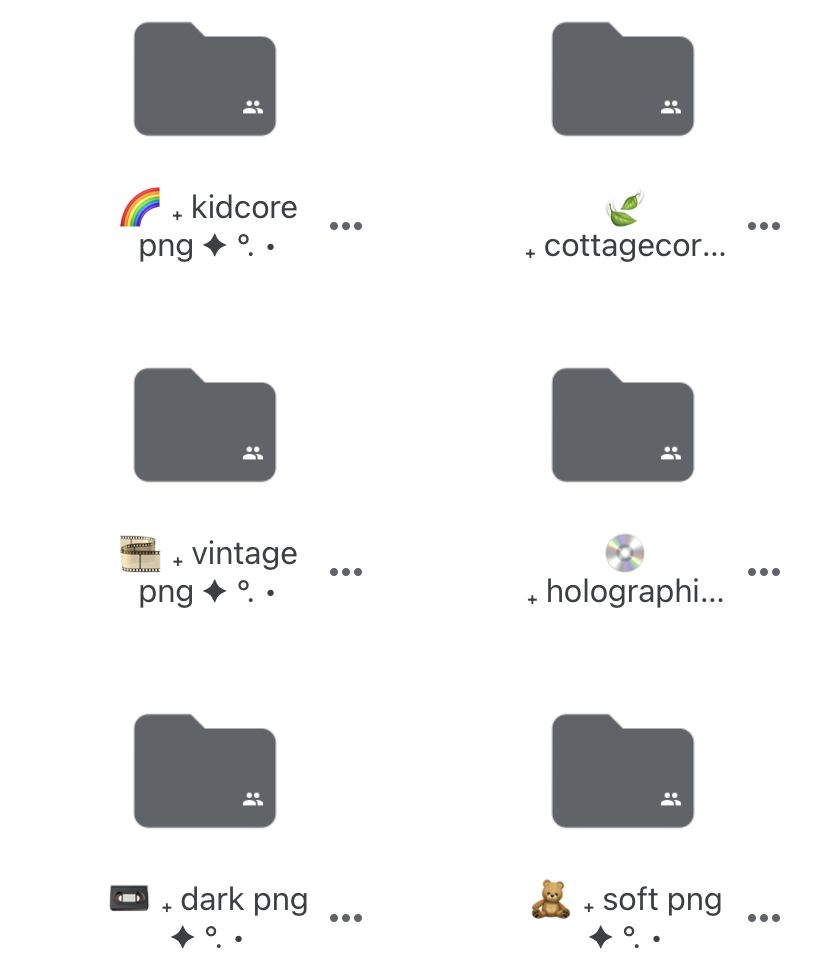Open the three-dot menu beside holographic folder
This screenshot has height=977, width=828.
(x=764, y=571)
